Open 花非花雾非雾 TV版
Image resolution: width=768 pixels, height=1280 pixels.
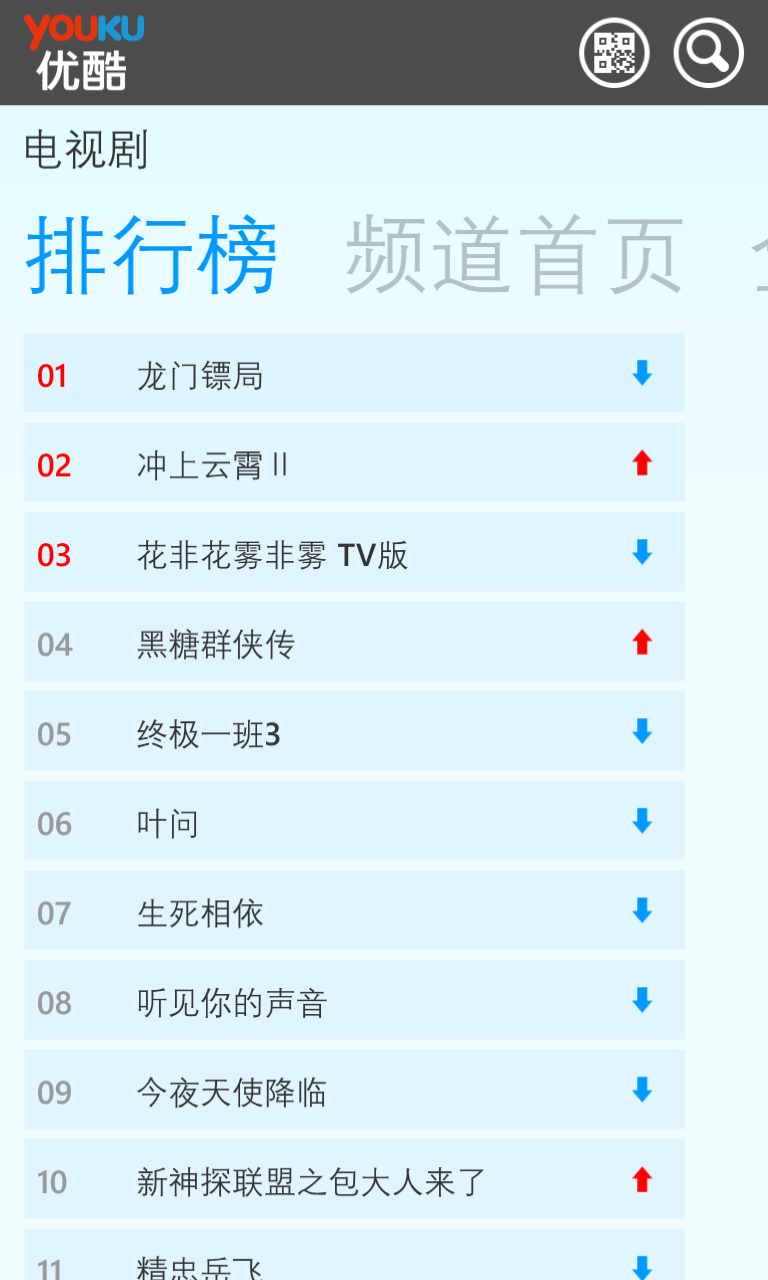click(x=354, y=553)
